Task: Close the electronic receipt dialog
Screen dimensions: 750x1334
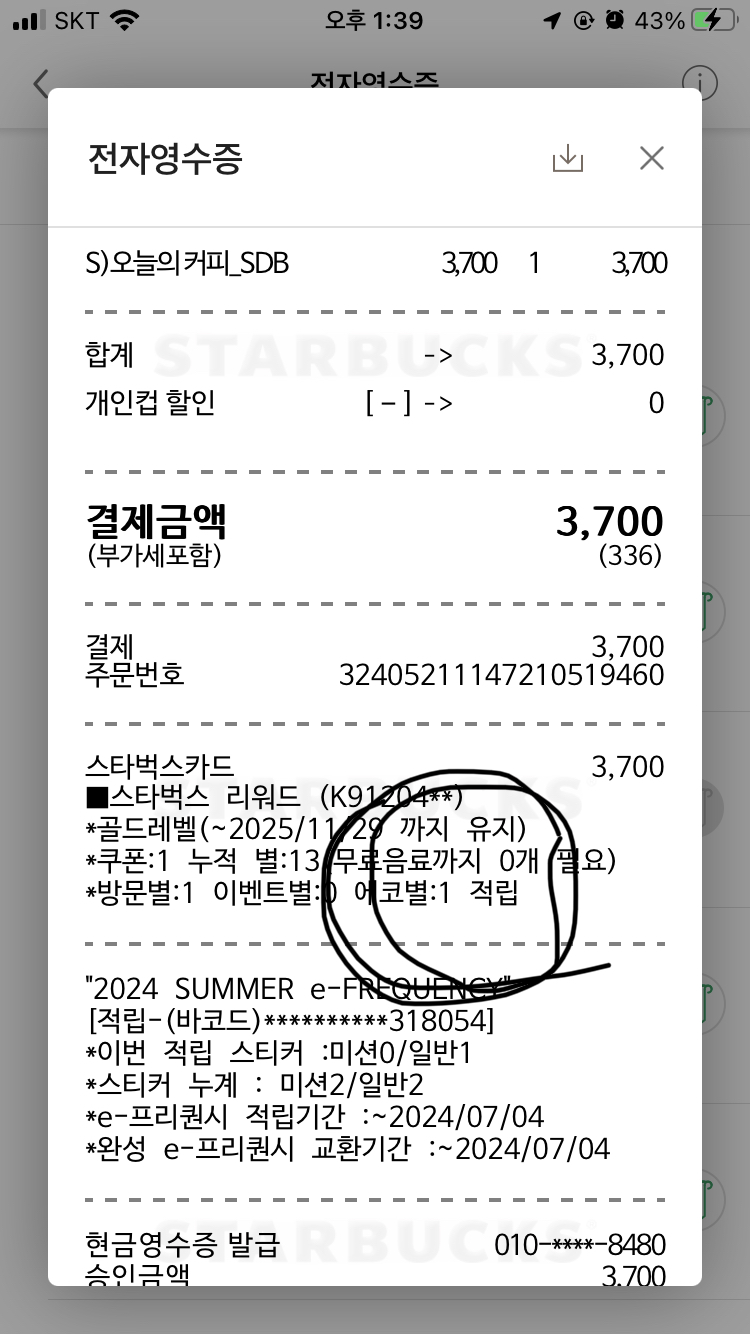Action: click(652, 158)
